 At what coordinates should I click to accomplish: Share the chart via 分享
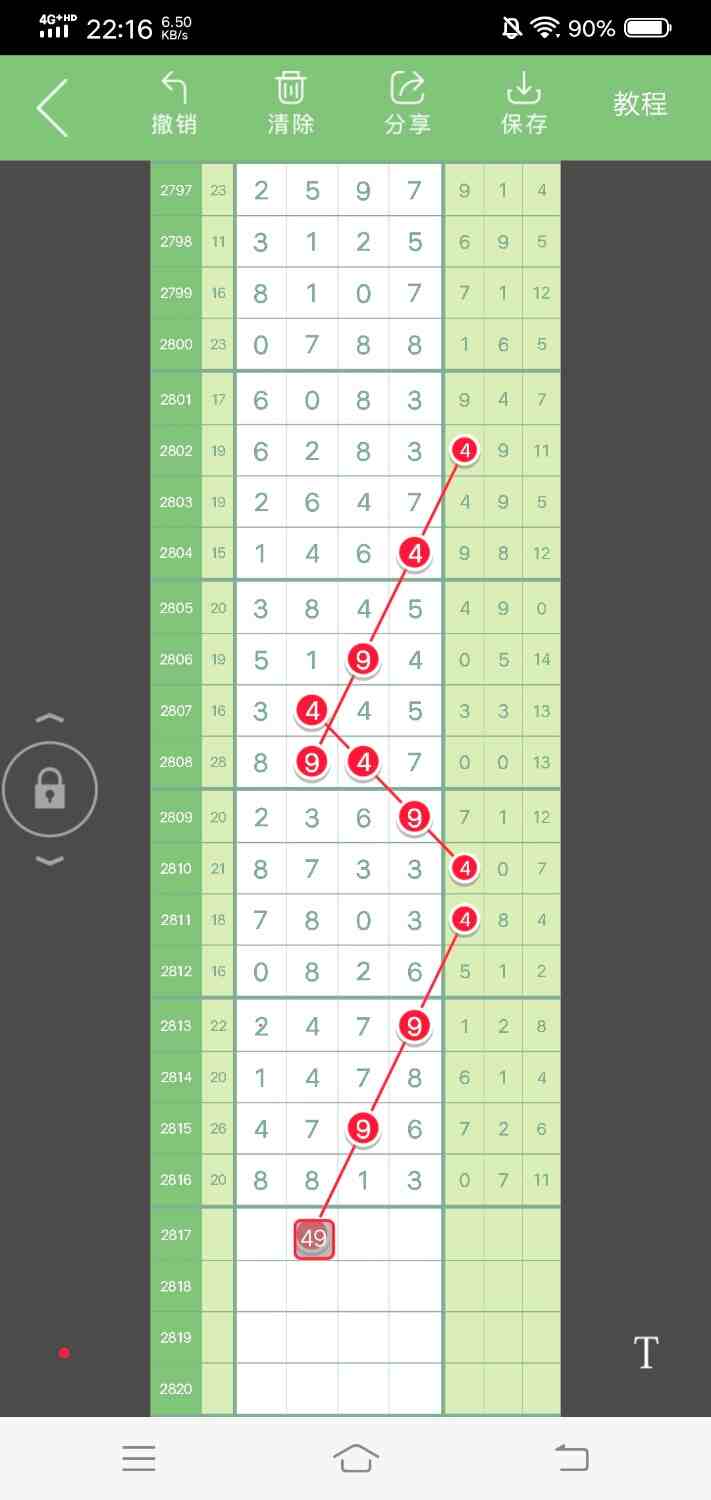tap(407, 104)
